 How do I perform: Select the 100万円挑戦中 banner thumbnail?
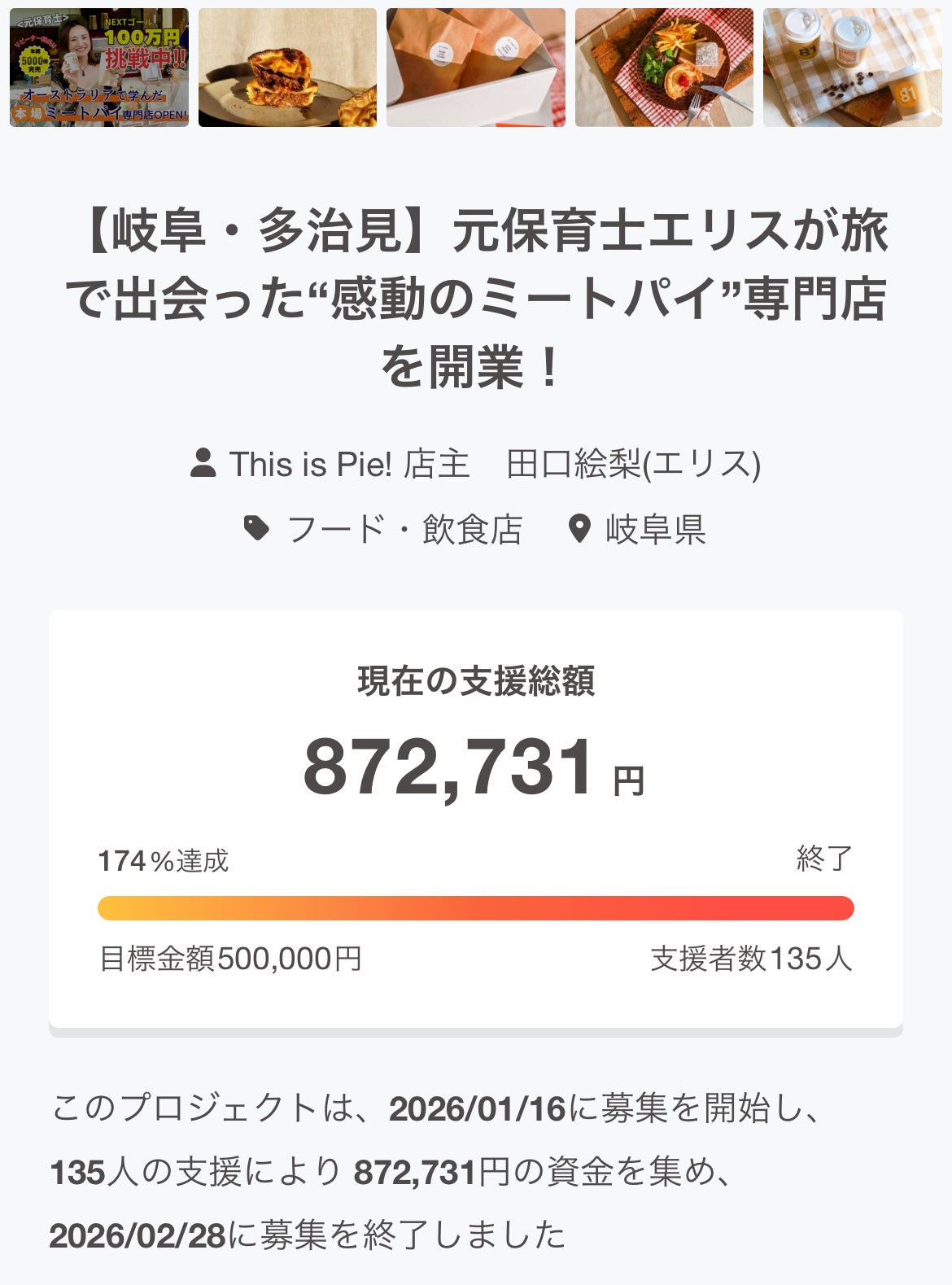pos(99,68)
